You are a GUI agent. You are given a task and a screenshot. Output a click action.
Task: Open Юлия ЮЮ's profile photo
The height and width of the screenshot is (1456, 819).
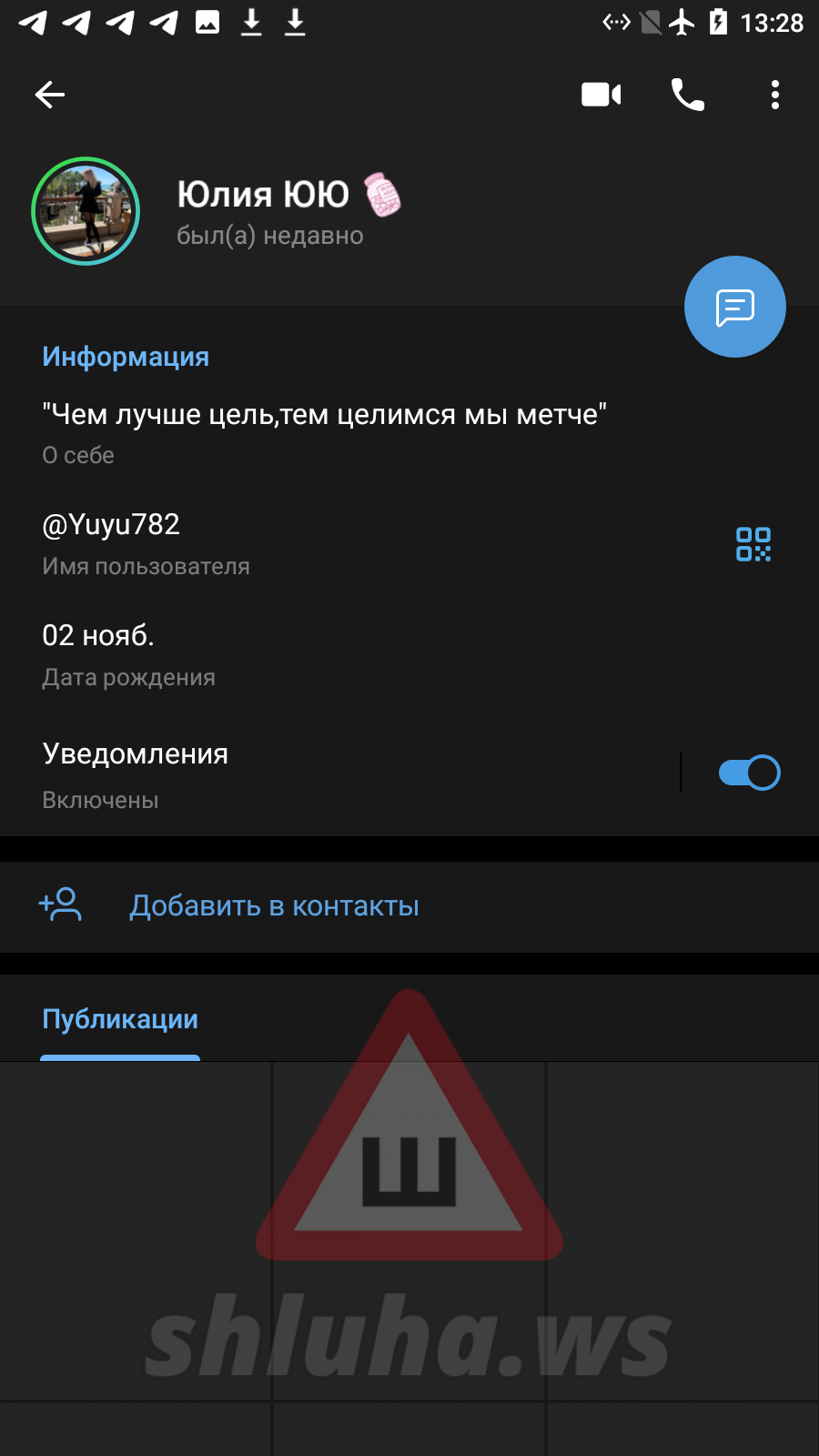coord(86,211)
